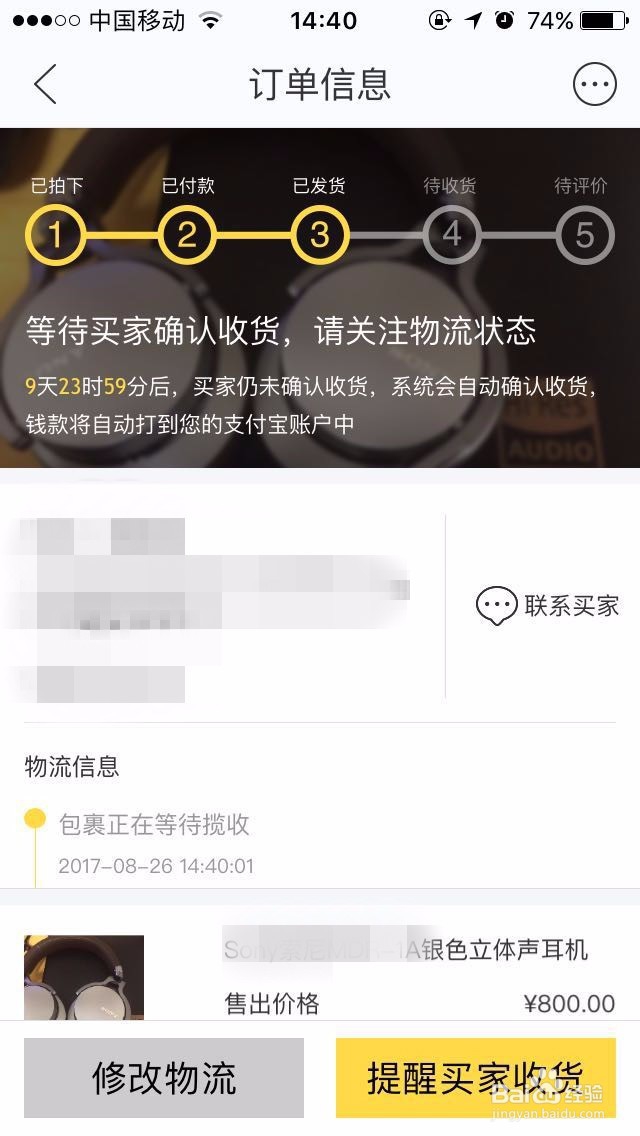Open the three-dot more options menu
The width and height of the screenshot is (640, 1136).
click(x=594, y=85)
